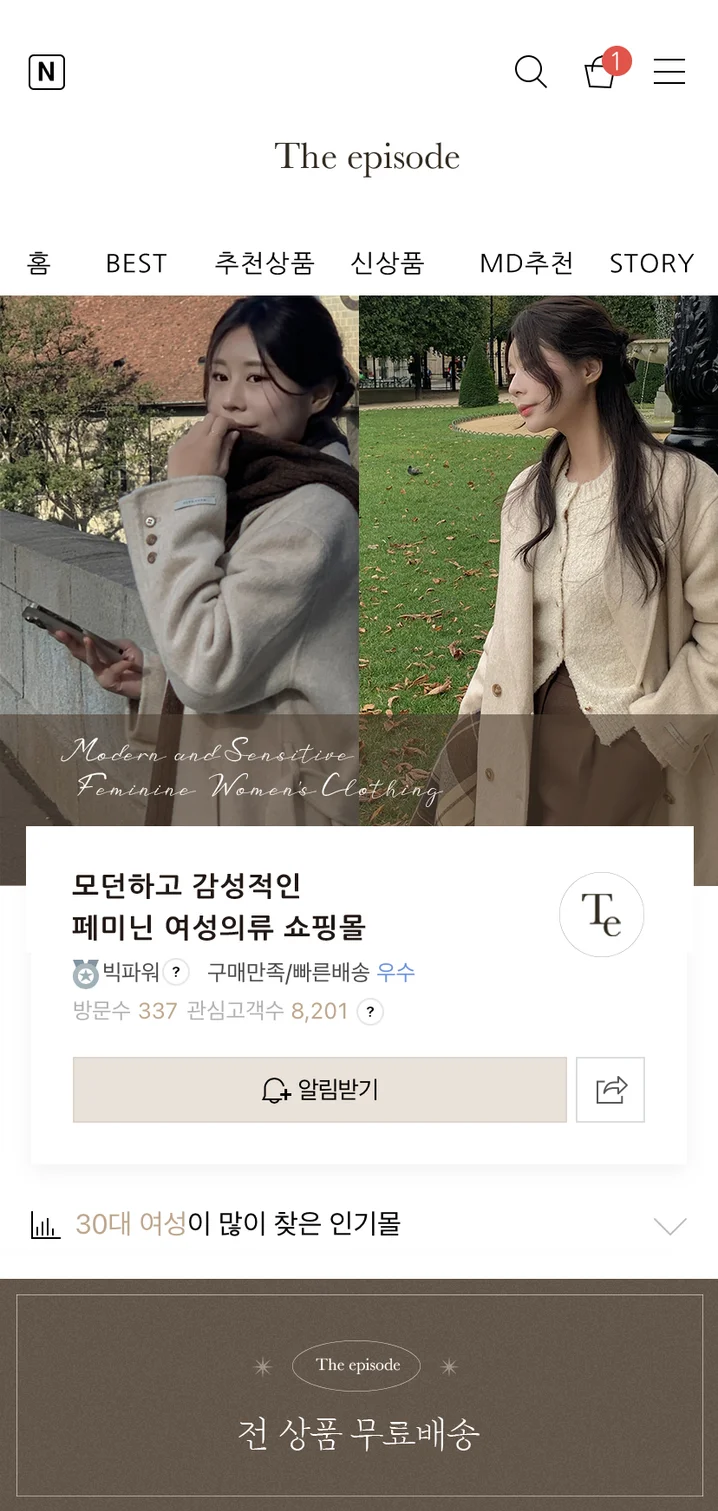Go to the 신상품 tab
The height and width of the screenshot is (1511, 718).
pyautogui.click(x=387, y=263)
